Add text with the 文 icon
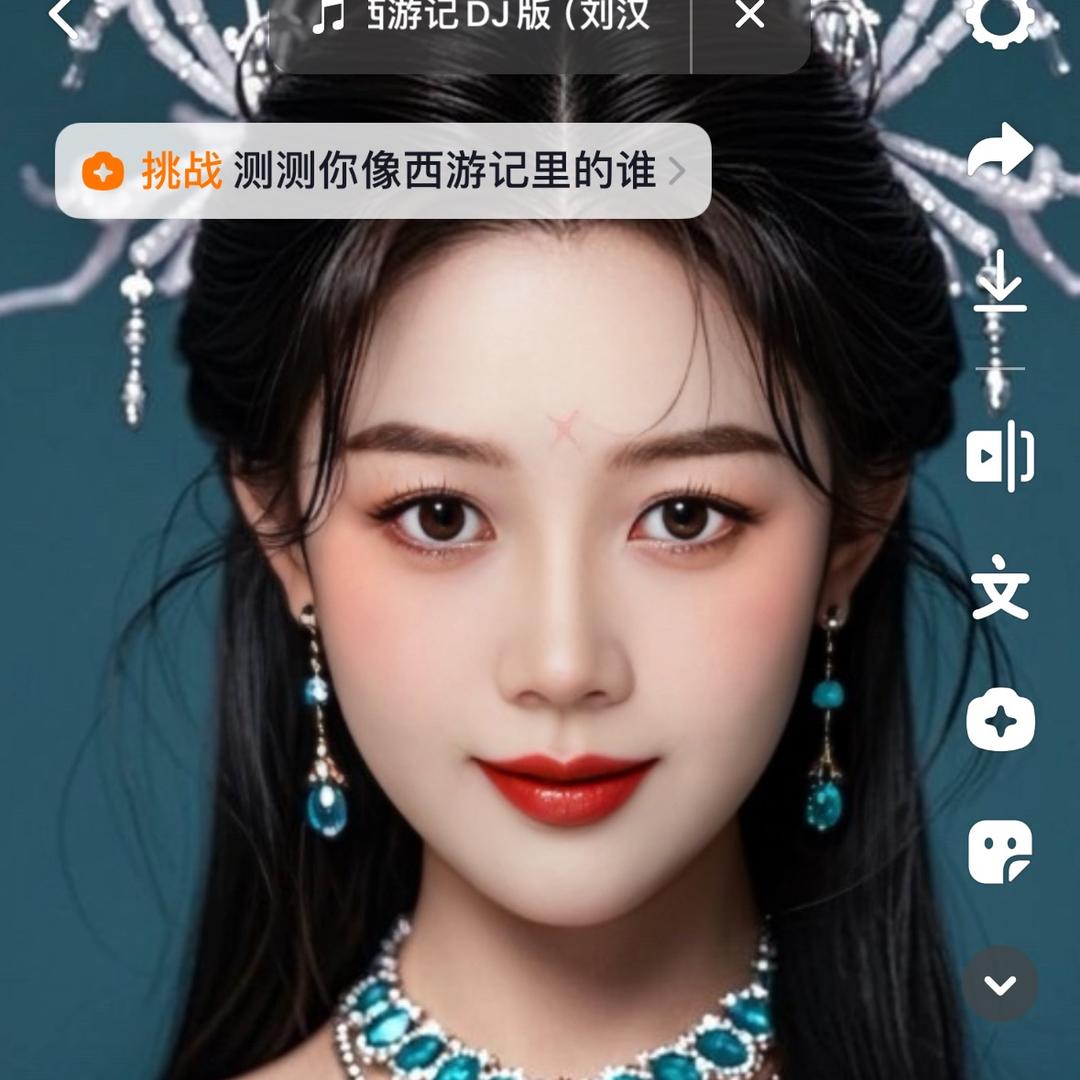 [x=1000, y=588]
